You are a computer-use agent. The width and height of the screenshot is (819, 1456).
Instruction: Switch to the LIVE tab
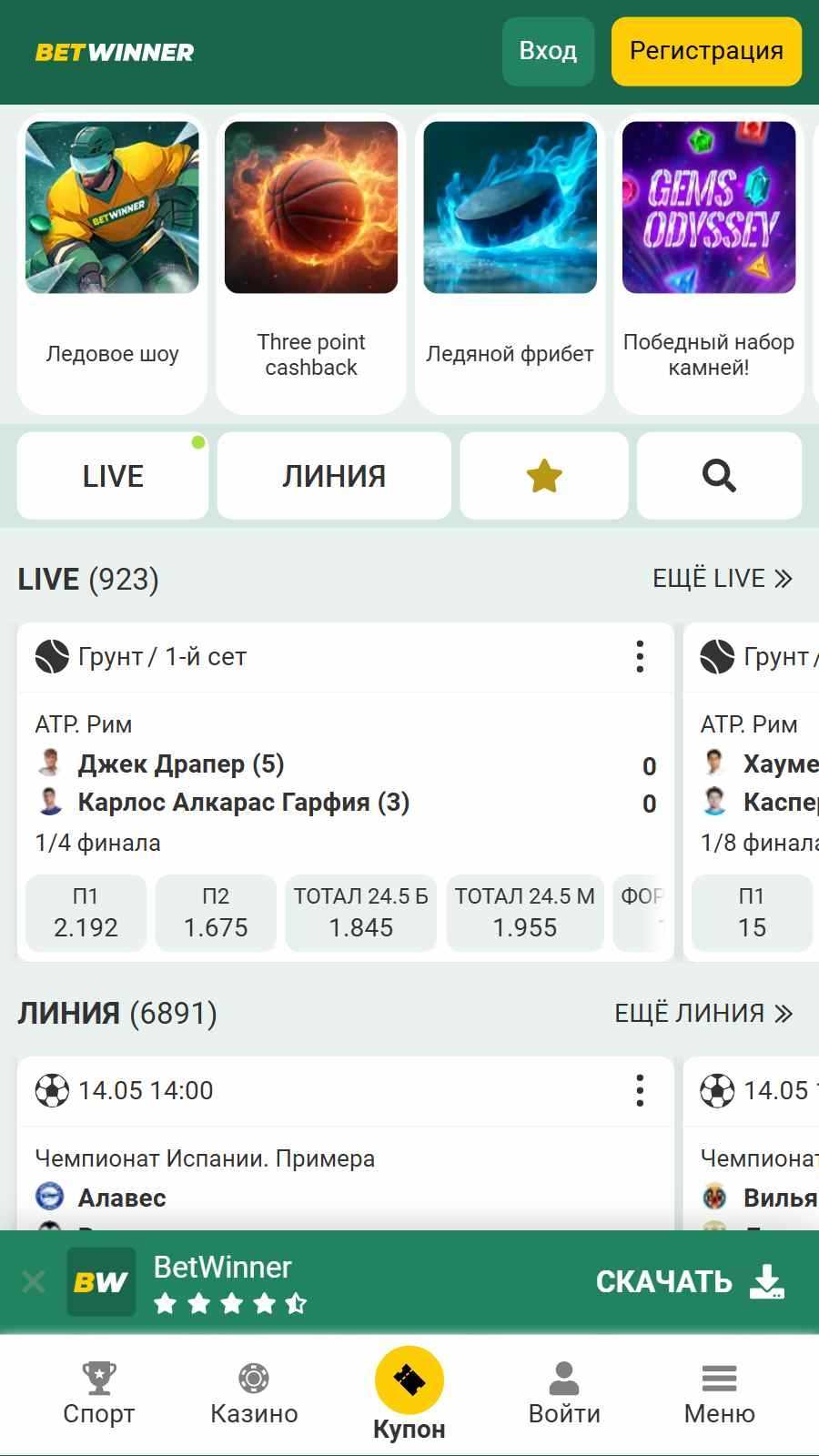tap(113, 476)
